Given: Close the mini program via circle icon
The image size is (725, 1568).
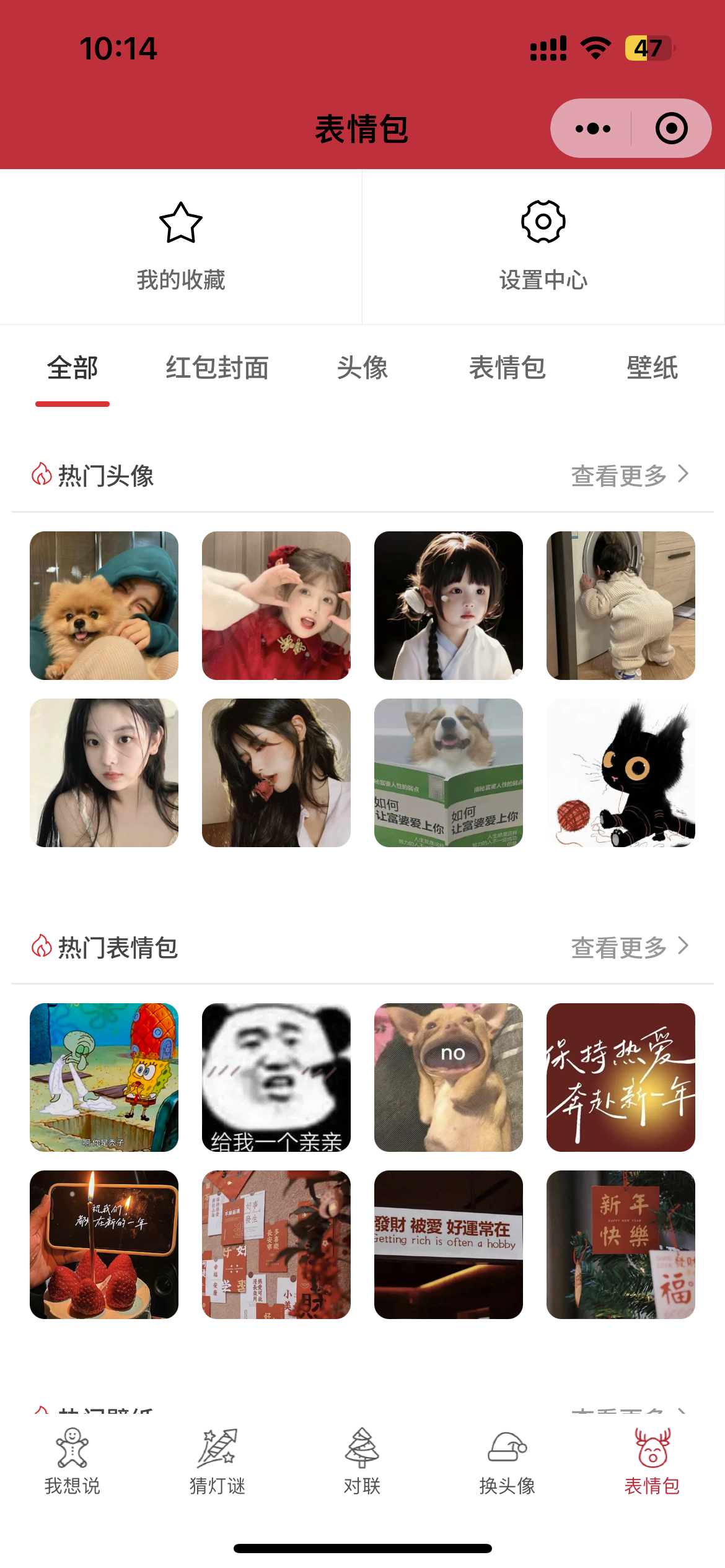Looking at the screenshot, I should (x=671, y=129).
